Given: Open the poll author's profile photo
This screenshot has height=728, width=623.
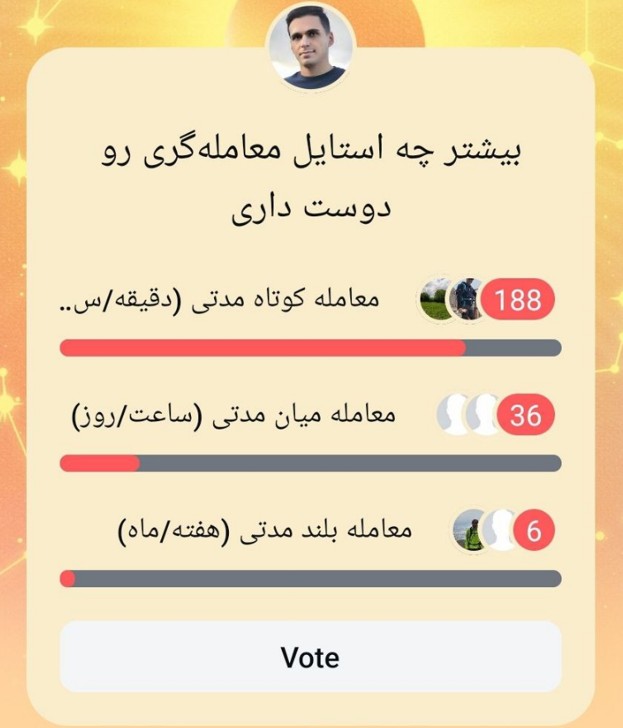Looking at the screenshot, I should coord(312,45).
